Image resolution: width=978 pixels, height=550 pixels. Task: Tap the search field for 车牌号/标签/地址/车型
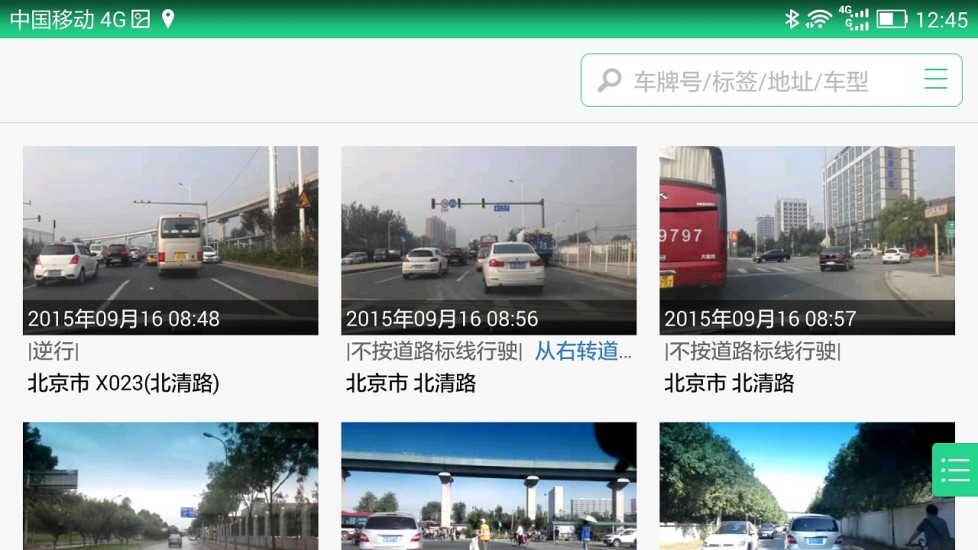750,81
